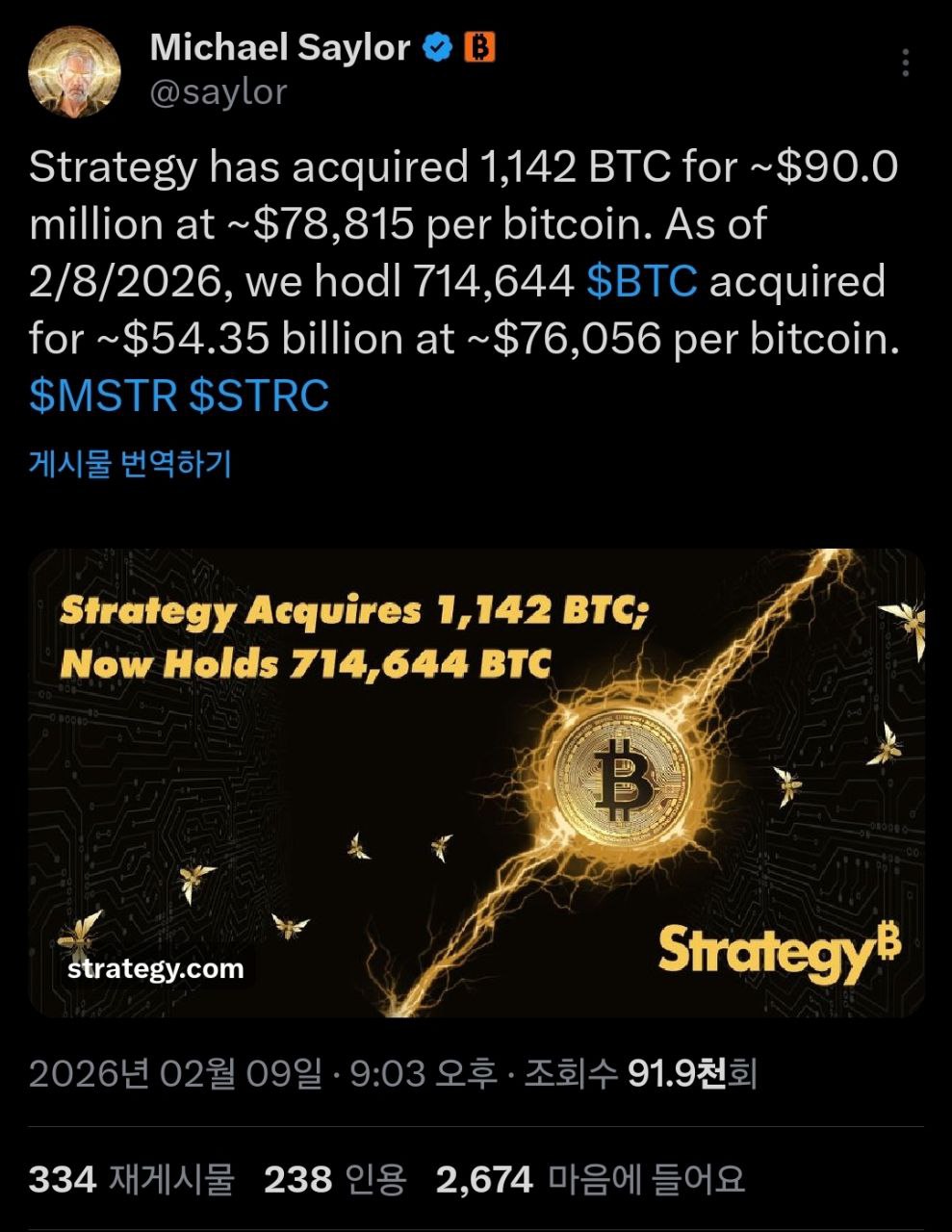Open the $STRC cashtag link
This screenshot has height=1232, width=952.
click(x=259, y=396)
